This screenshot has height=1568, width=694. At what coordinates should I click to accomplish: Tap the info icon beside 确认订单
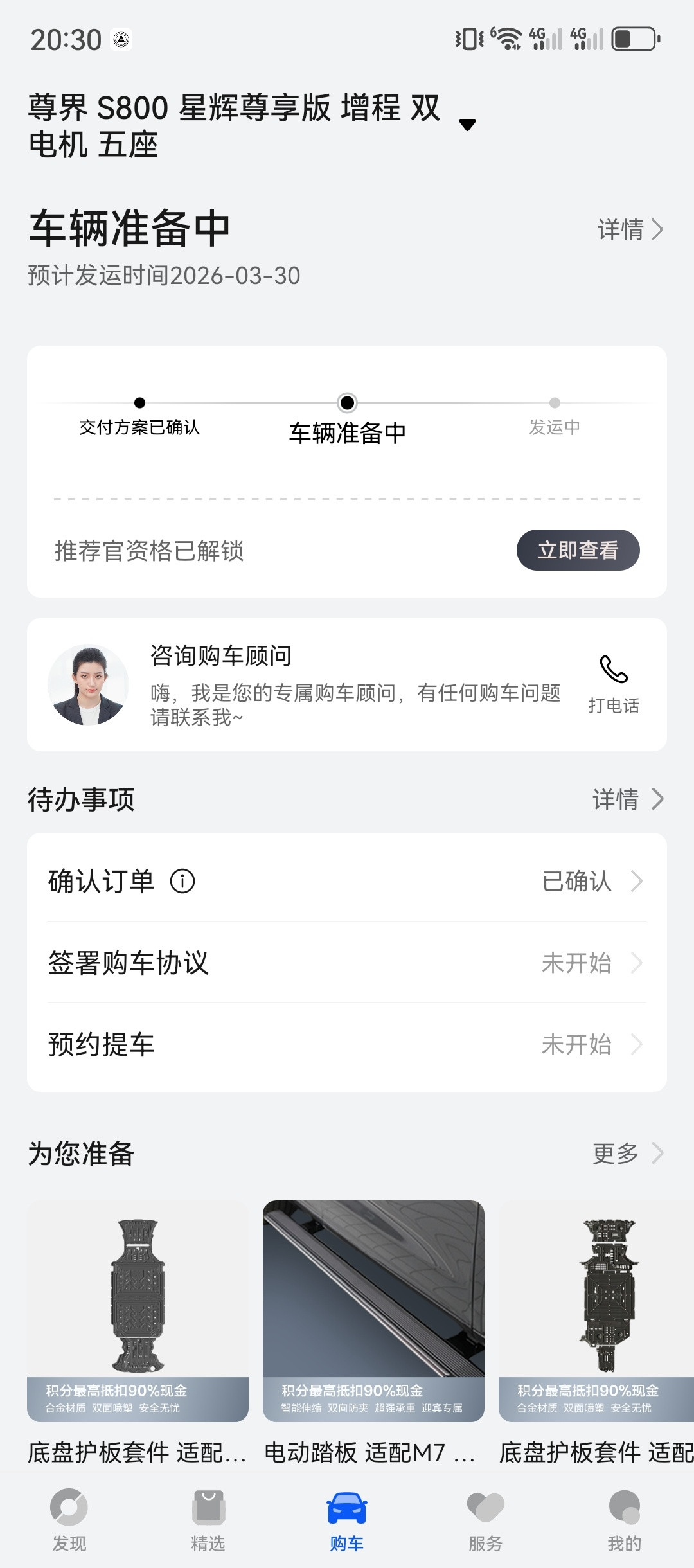183,882
